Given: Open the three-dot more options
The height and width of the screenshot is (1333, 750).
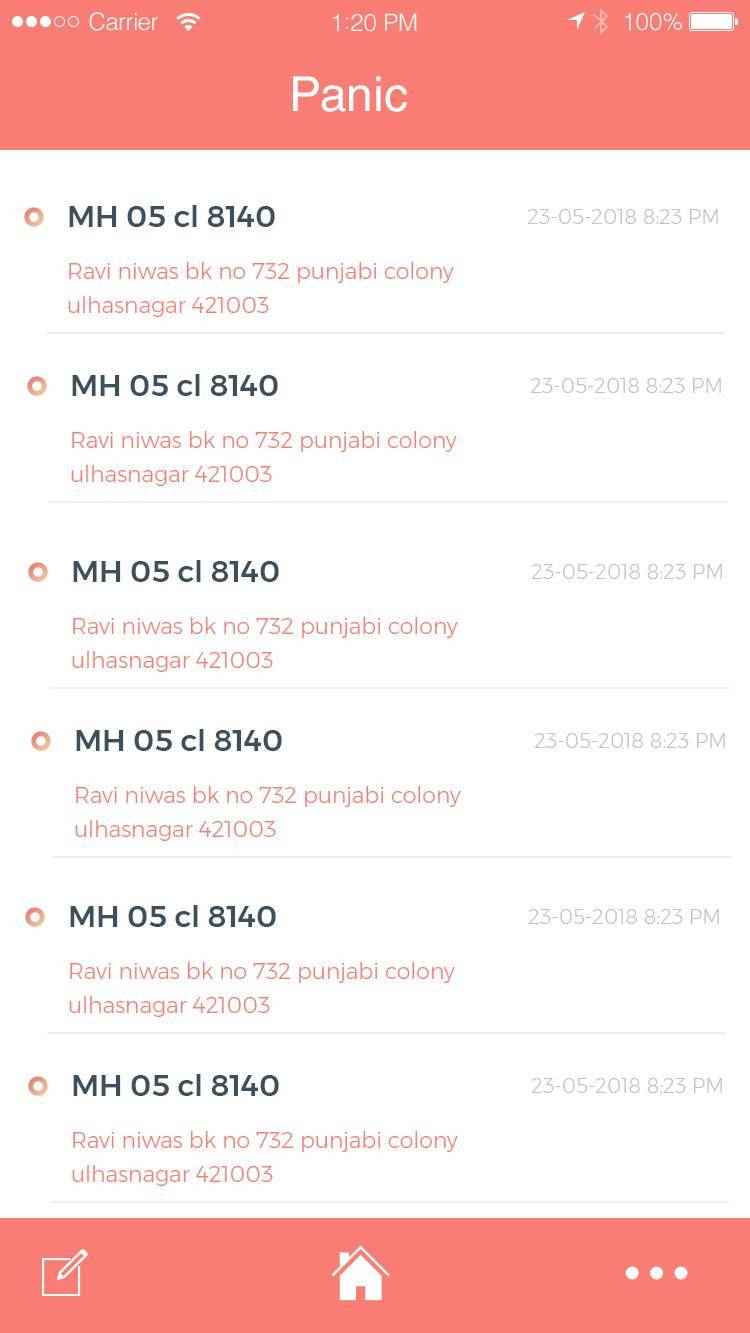Looking at the screenshot, I should click(656, 1273).
